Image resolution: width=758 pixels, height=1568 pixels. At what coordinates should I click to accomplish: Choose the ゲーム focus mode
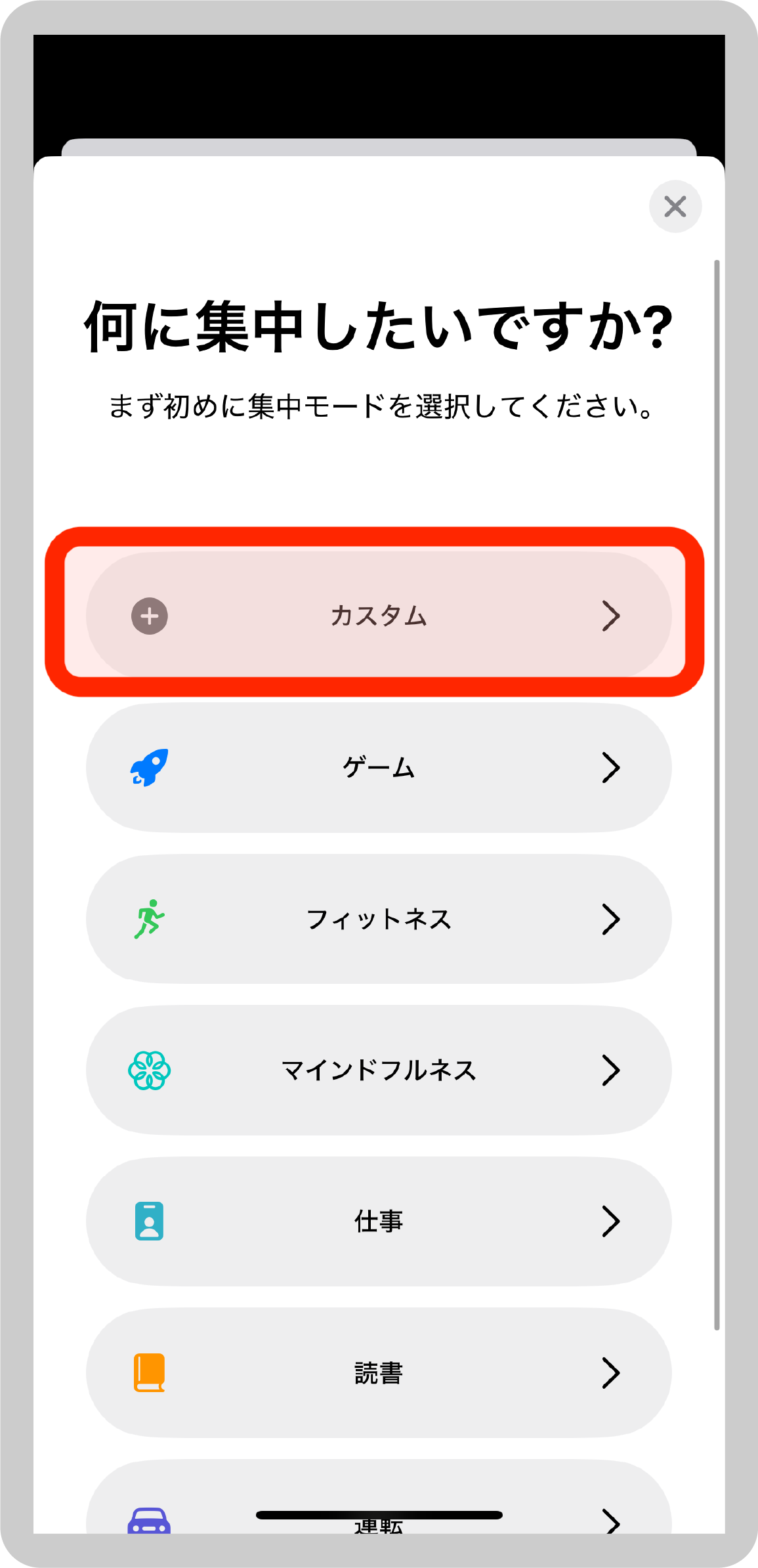coord(379,767)
